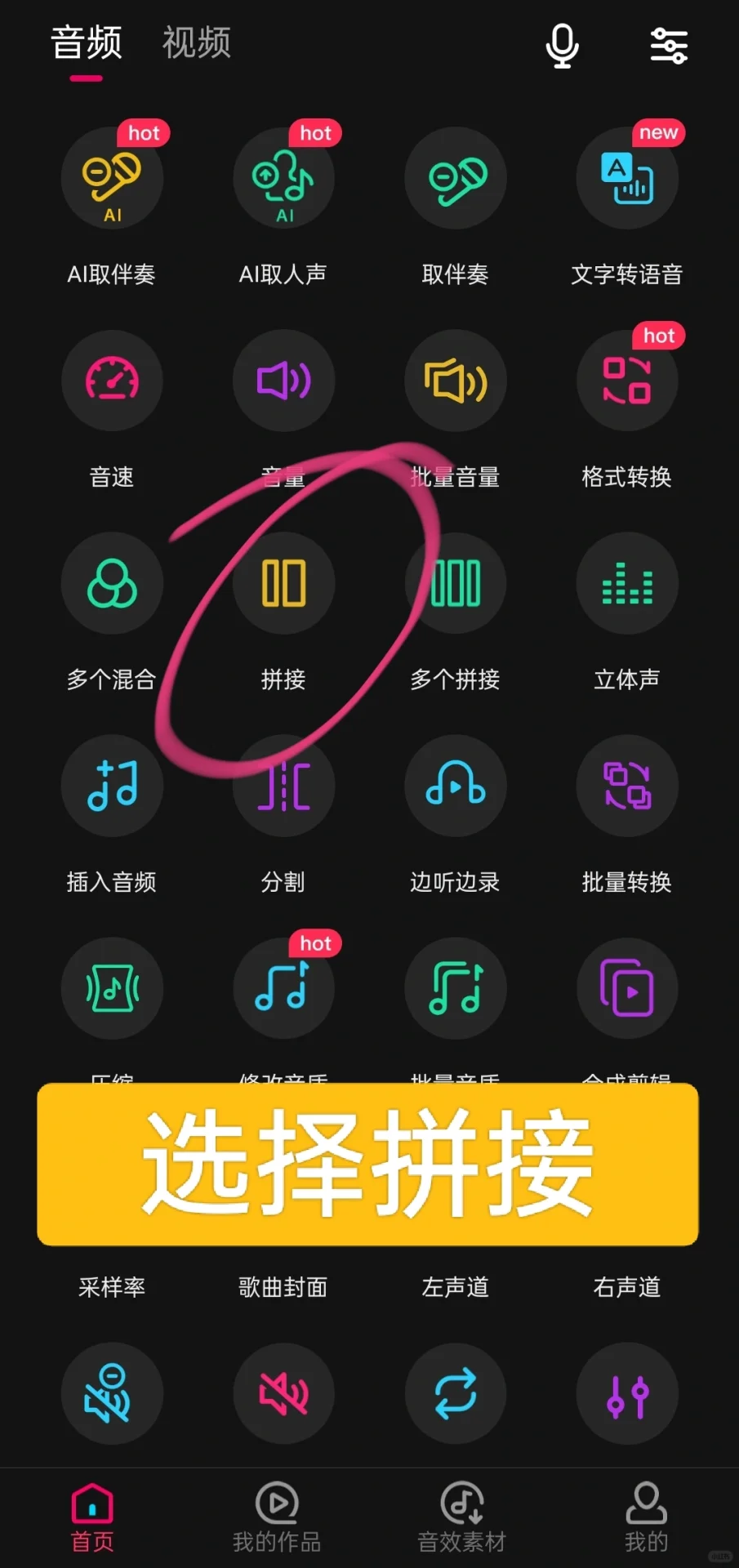Launch the 文字转语音 feature
Screen dimensions: 739x1568
626,179
